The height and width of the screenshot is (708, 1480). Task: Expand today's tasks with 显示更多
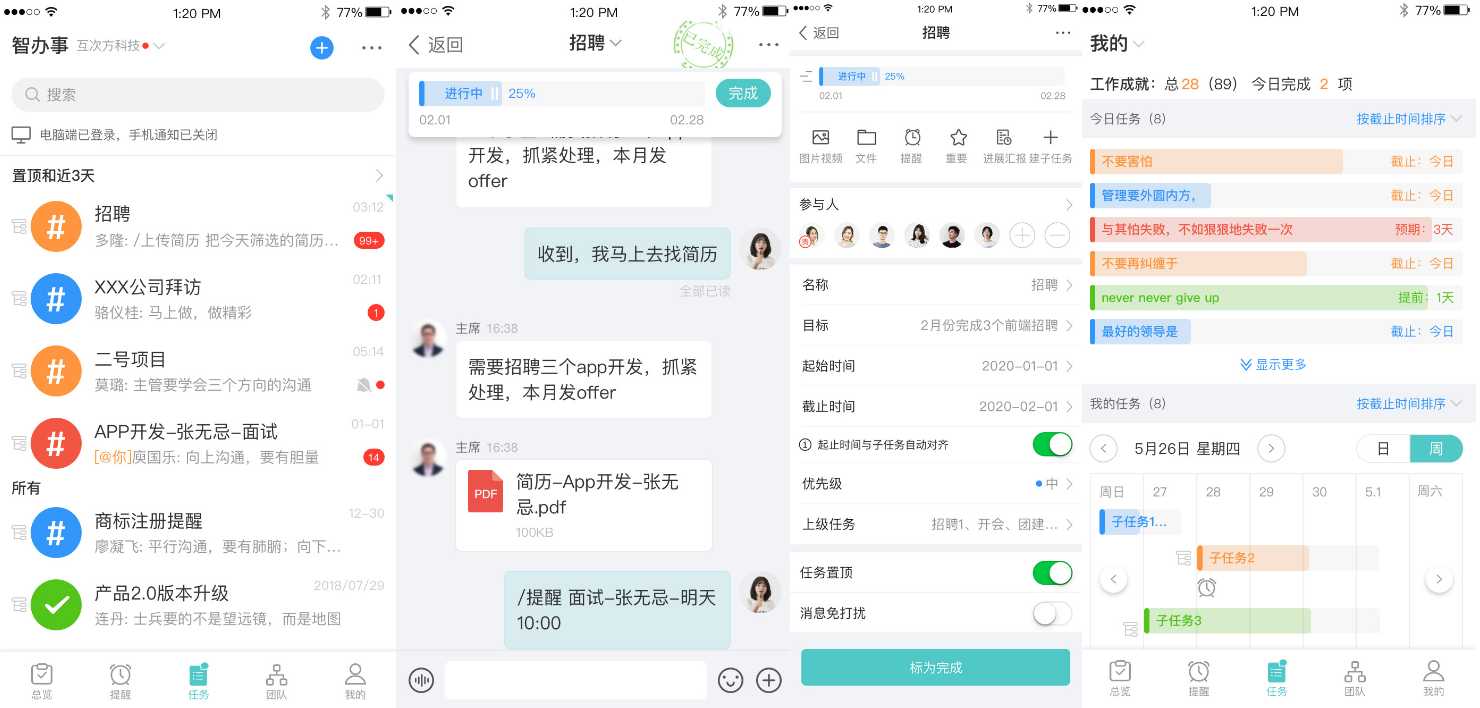(1273, 365)
